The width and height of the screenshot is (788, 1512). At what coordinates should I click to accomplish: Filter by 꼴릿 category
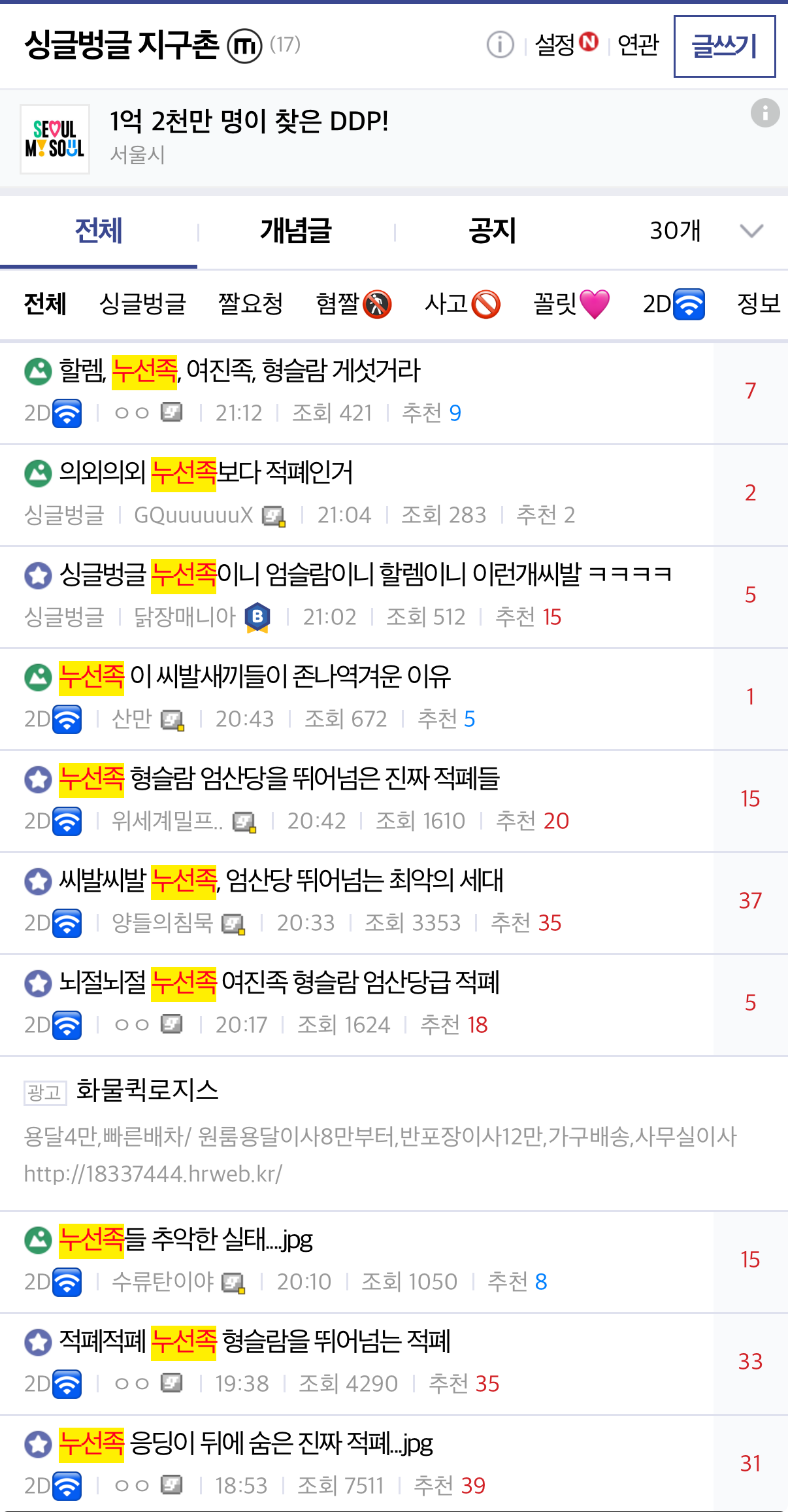pos(570,304)
